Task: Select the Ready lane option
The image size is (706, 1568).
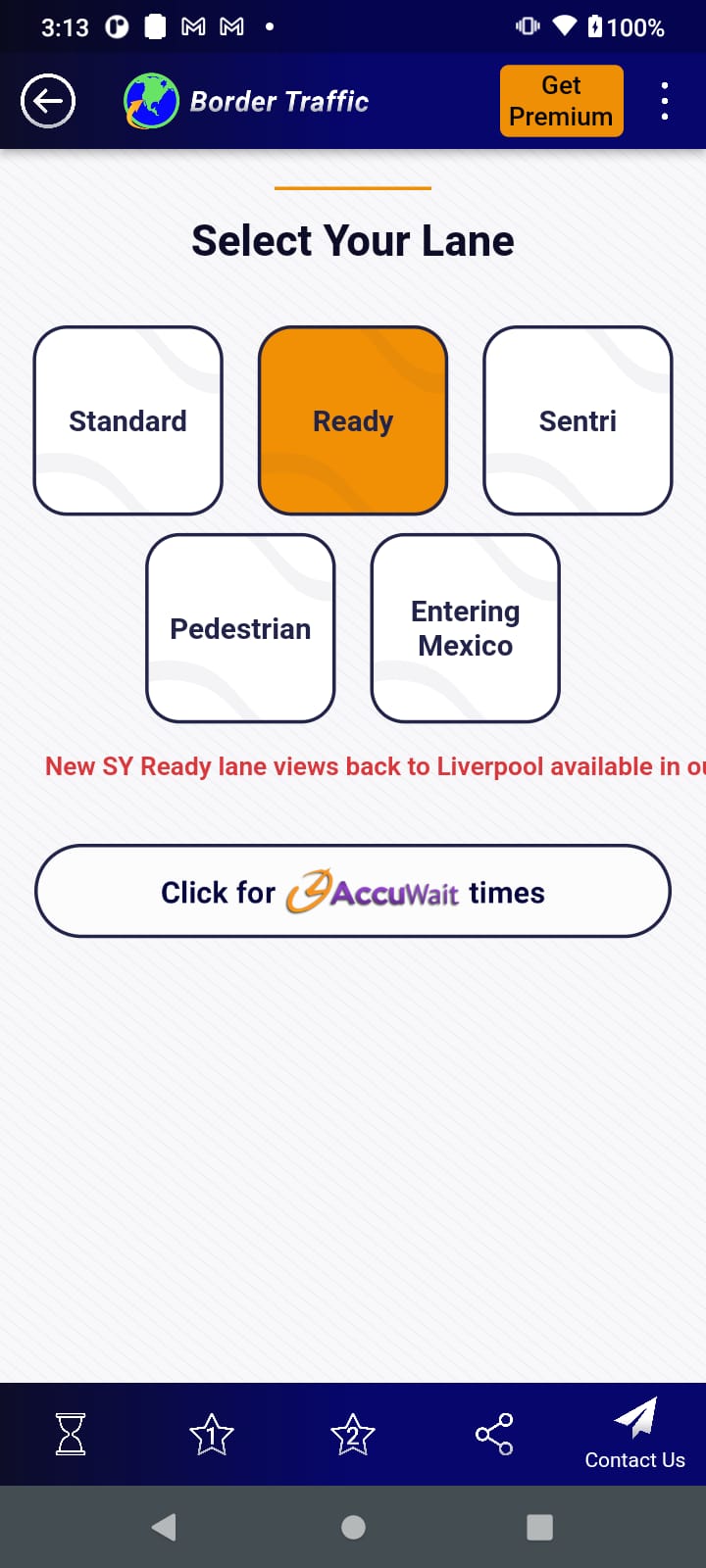Action: click(353, 420)
